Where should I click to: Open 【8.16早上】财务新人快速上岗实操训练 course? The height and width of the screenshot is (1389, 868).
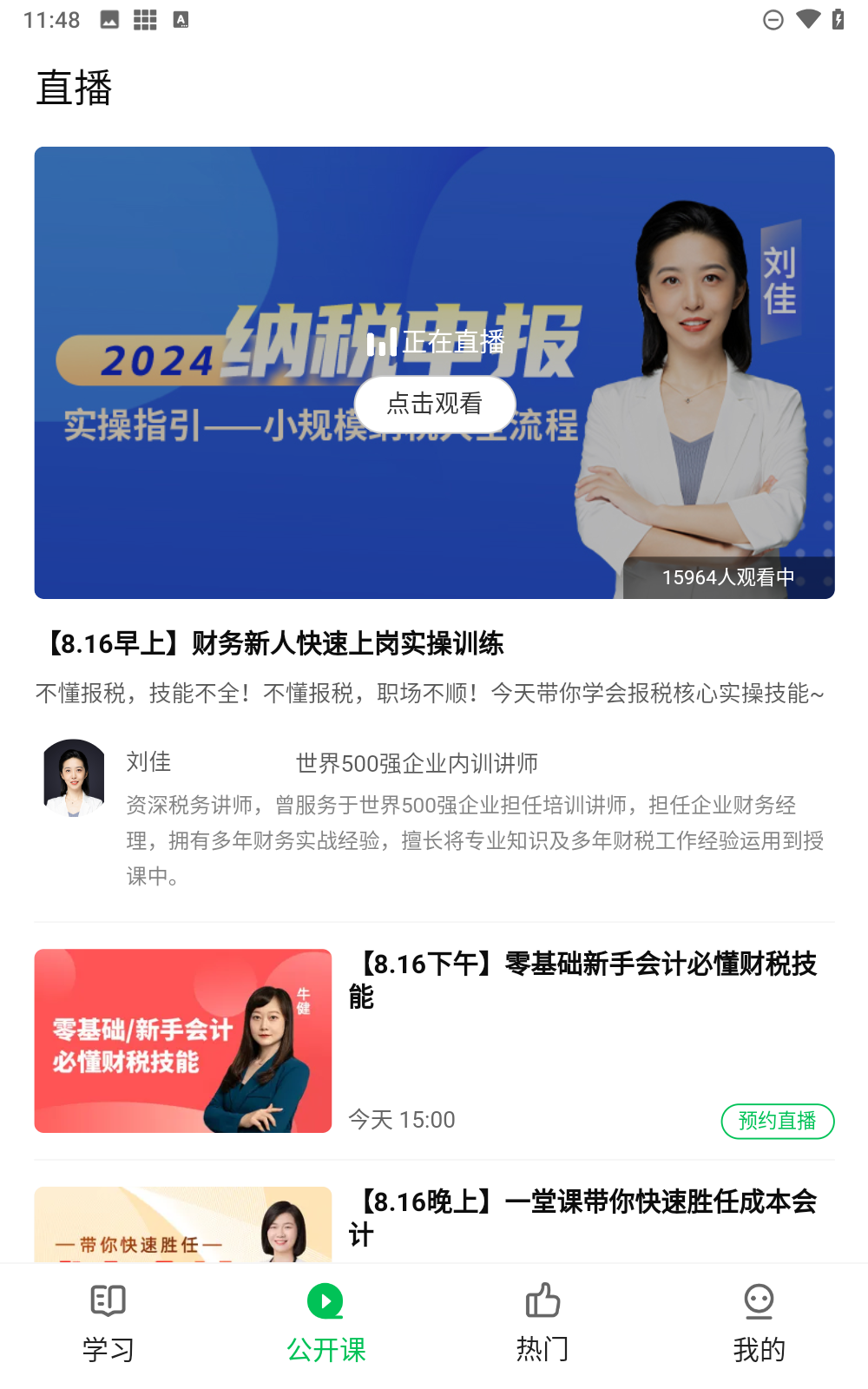click(x=274, y=645)
